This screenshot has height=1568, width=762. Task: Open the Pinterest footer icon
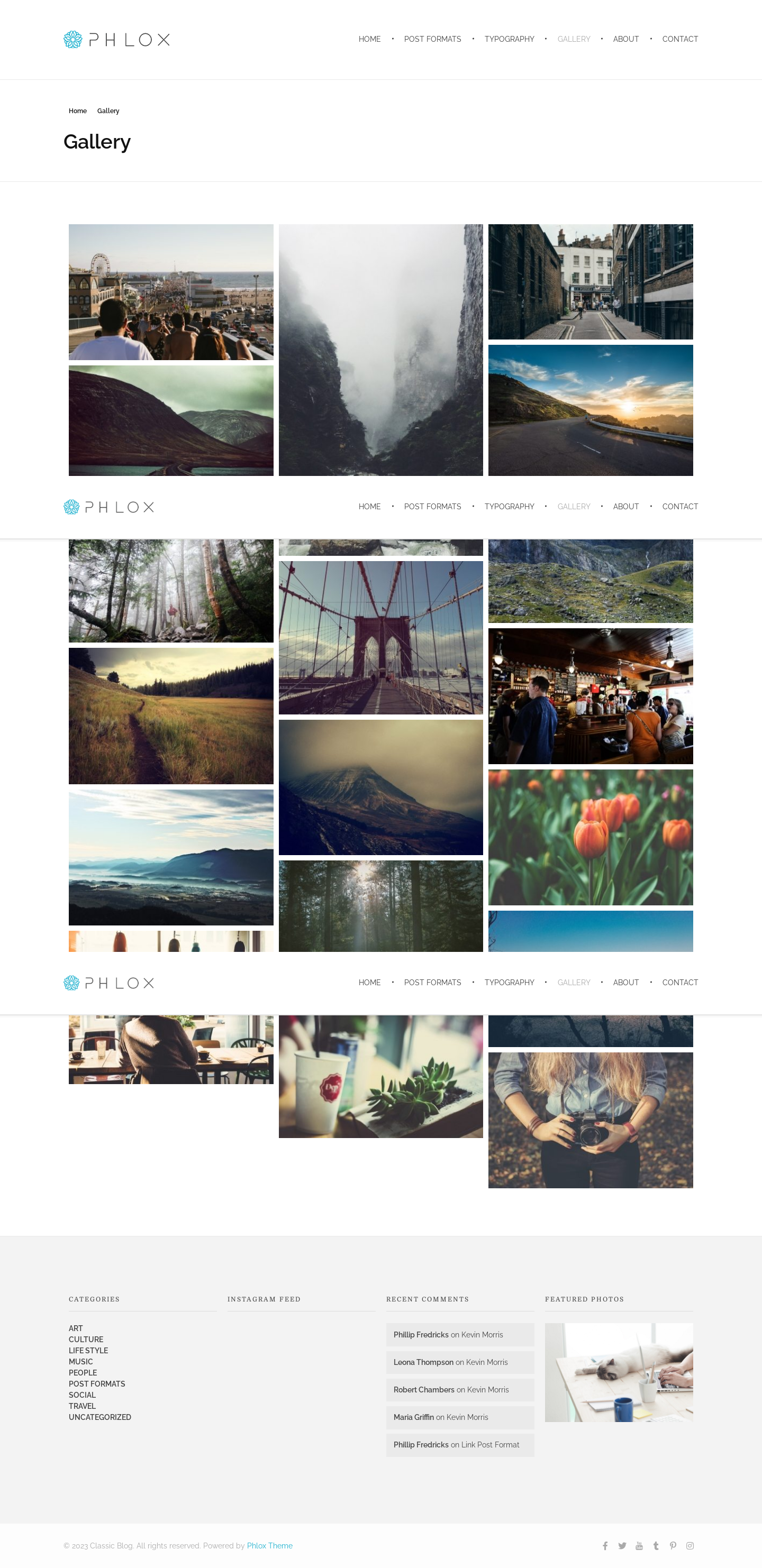(x=673, y=1545)
